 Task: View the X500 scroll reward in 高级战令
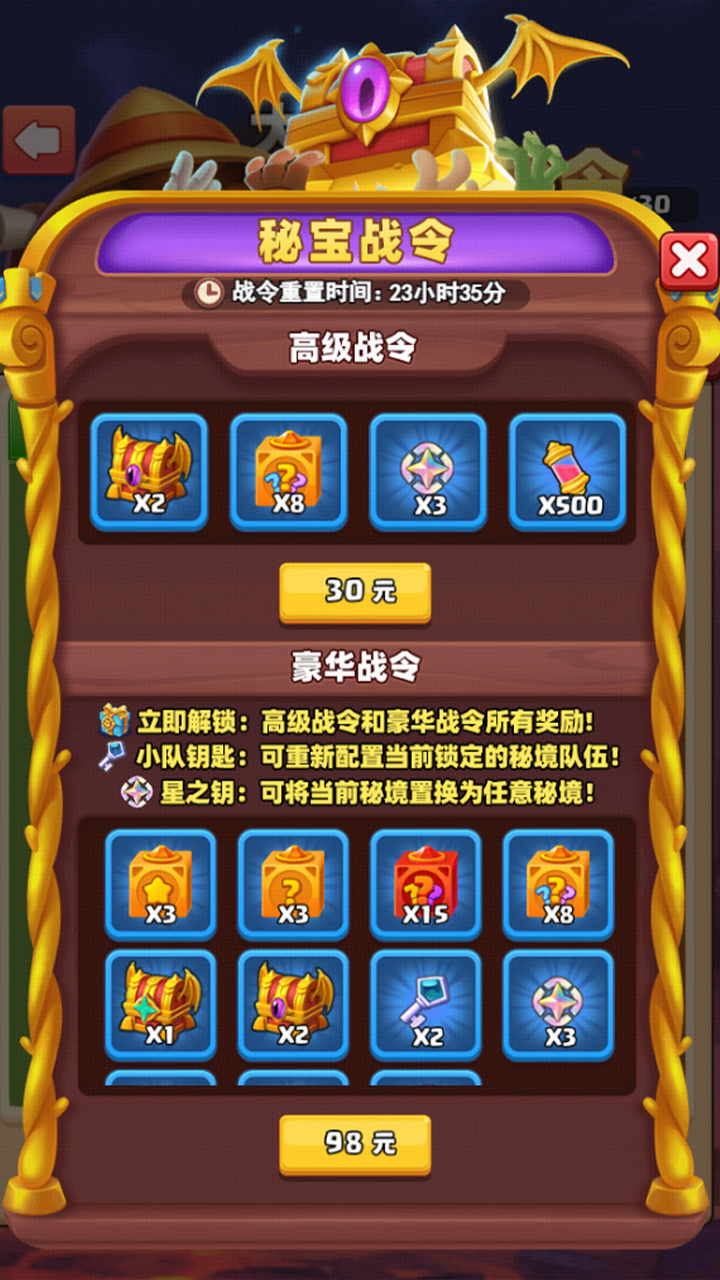coord(568,472)
